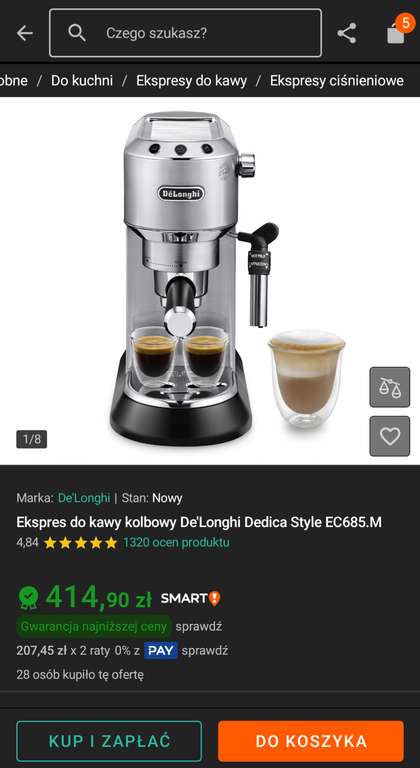Share this product offer
The width and height of the screenshot is (420, 768).
point(347,33)
